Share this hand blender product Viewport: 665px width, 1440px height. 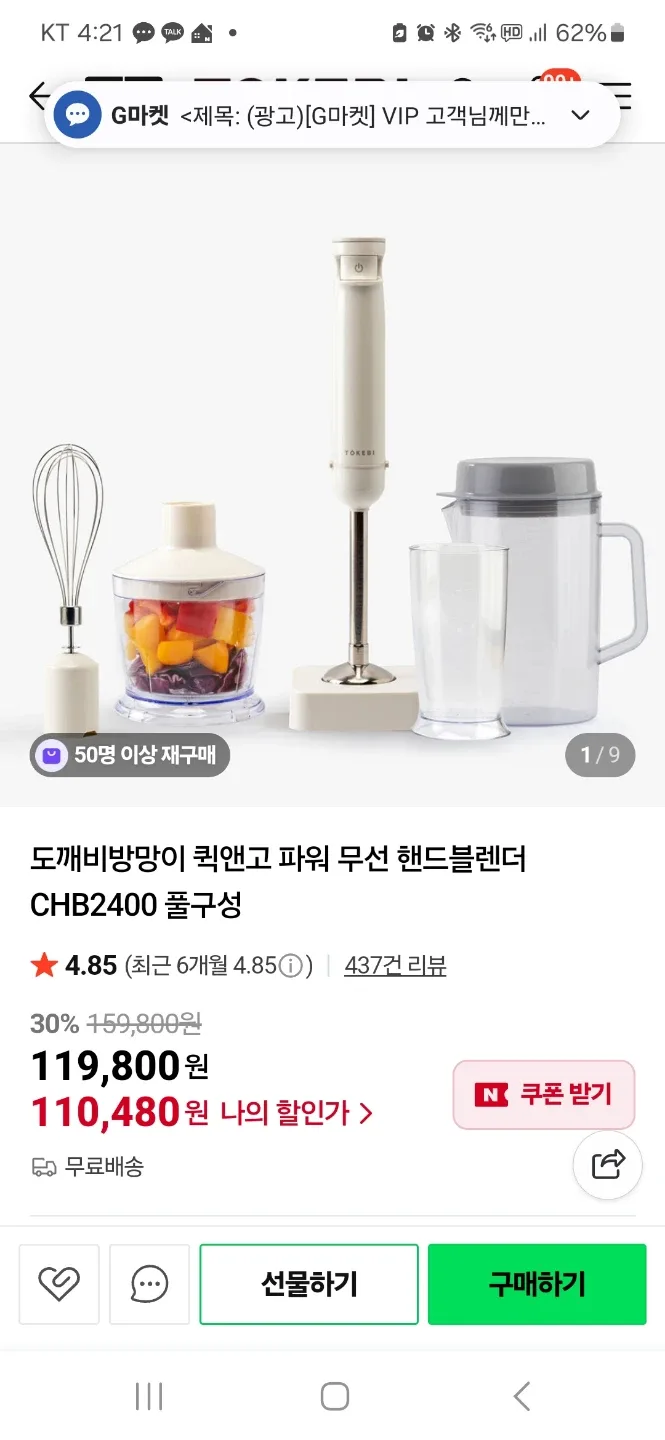608,1165
